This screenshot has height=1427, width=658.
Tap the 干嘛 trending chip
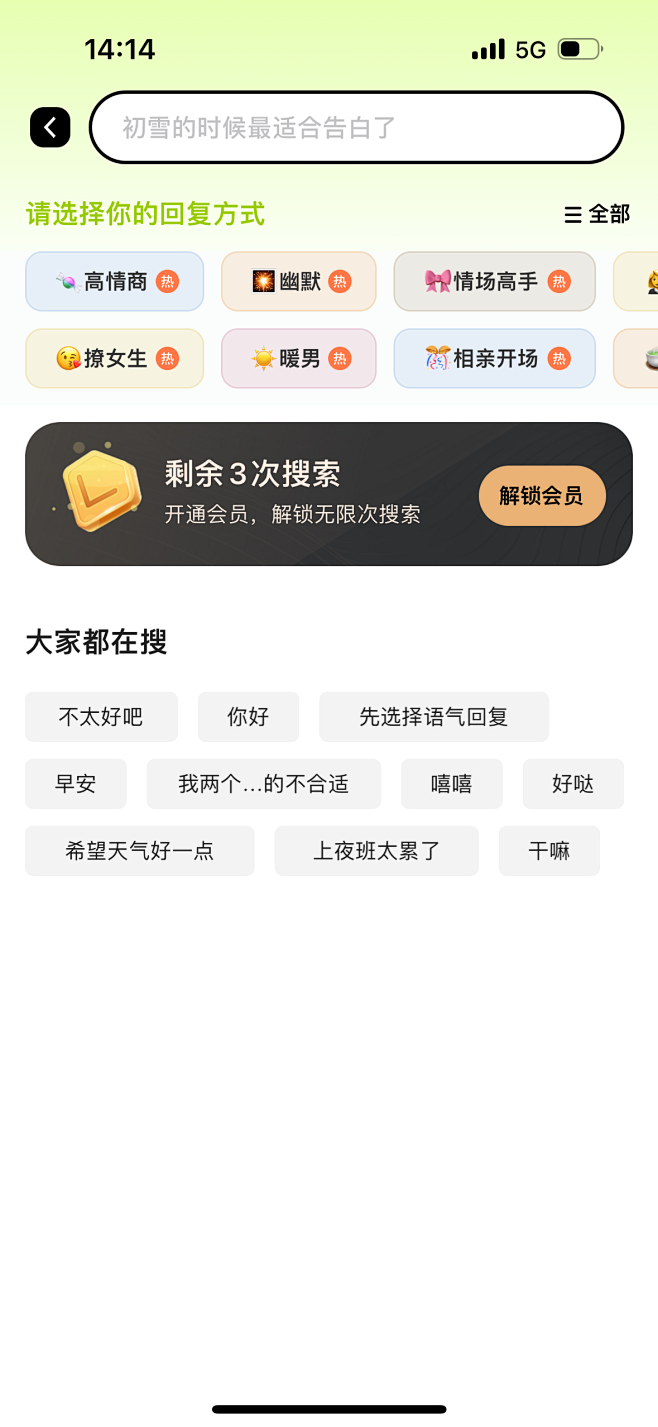coord(549,851)
